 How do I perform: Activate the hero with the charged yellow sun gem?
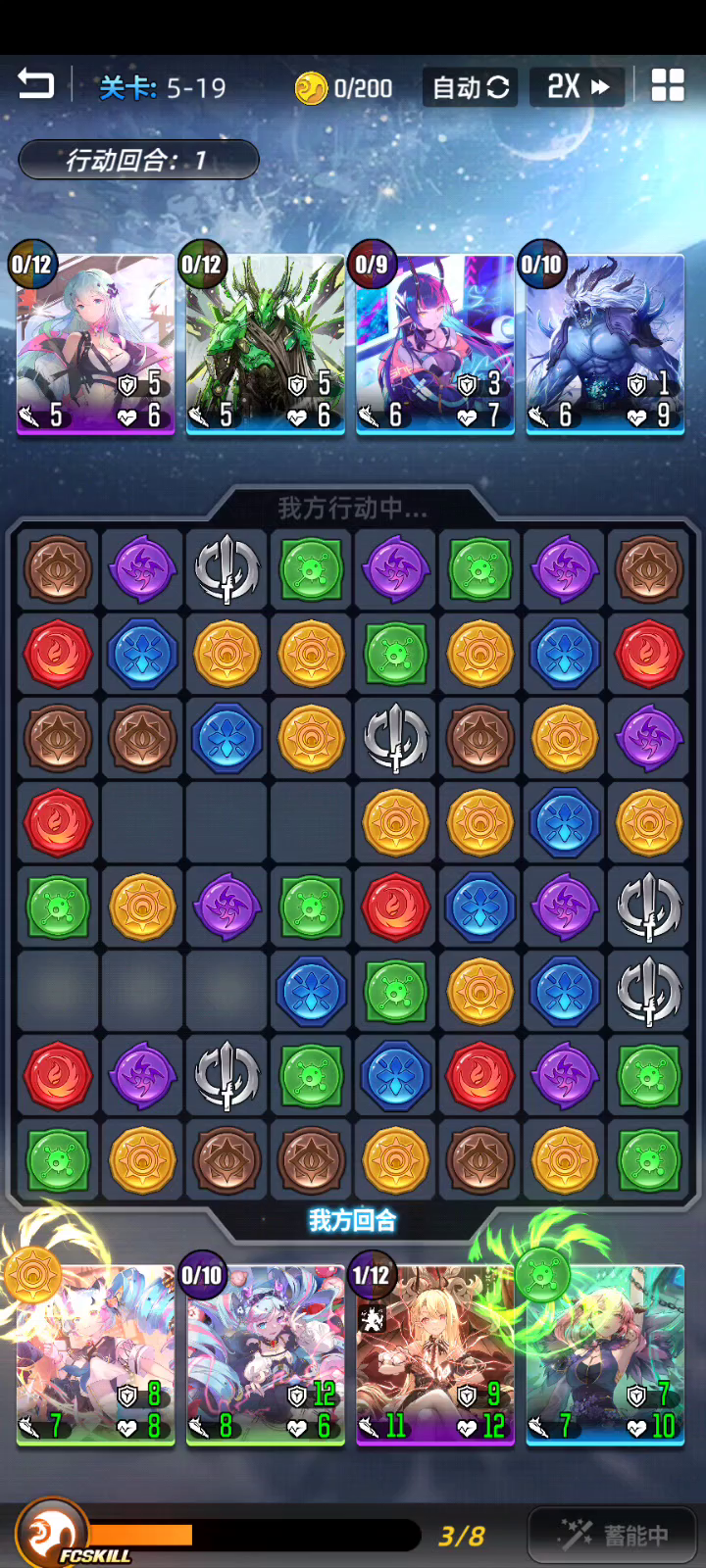click(95, 1354)
